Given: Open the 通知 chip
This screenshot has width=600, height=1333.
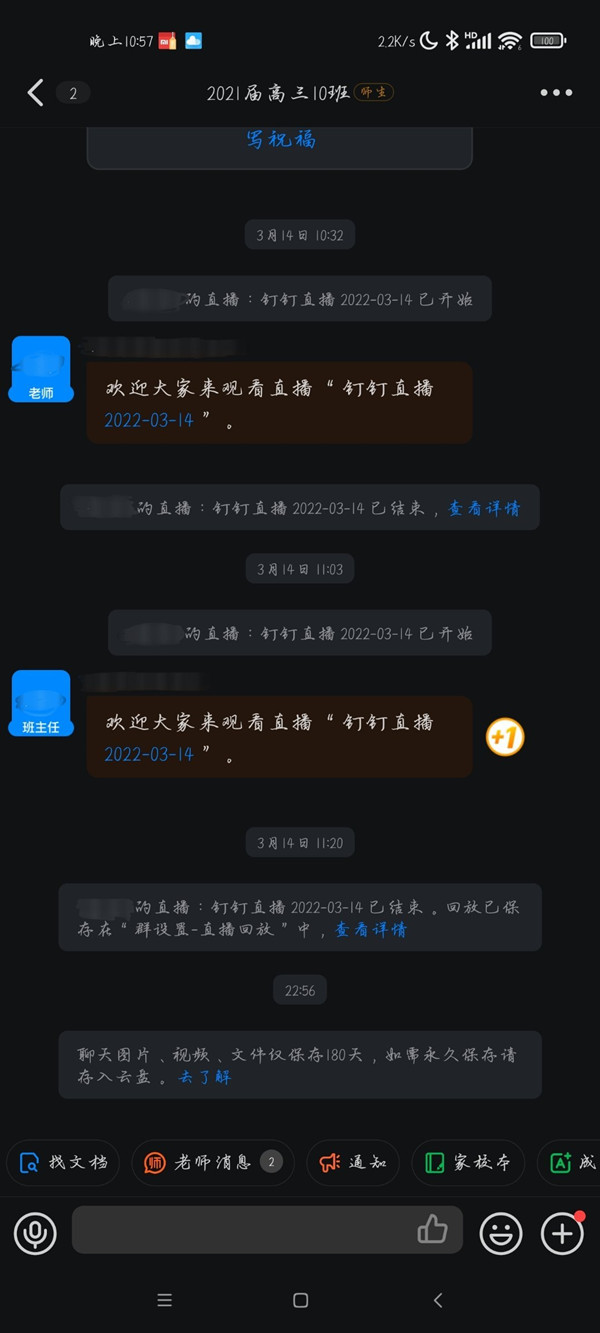Looking at the screenshot, I should [x=352, y=1162].
